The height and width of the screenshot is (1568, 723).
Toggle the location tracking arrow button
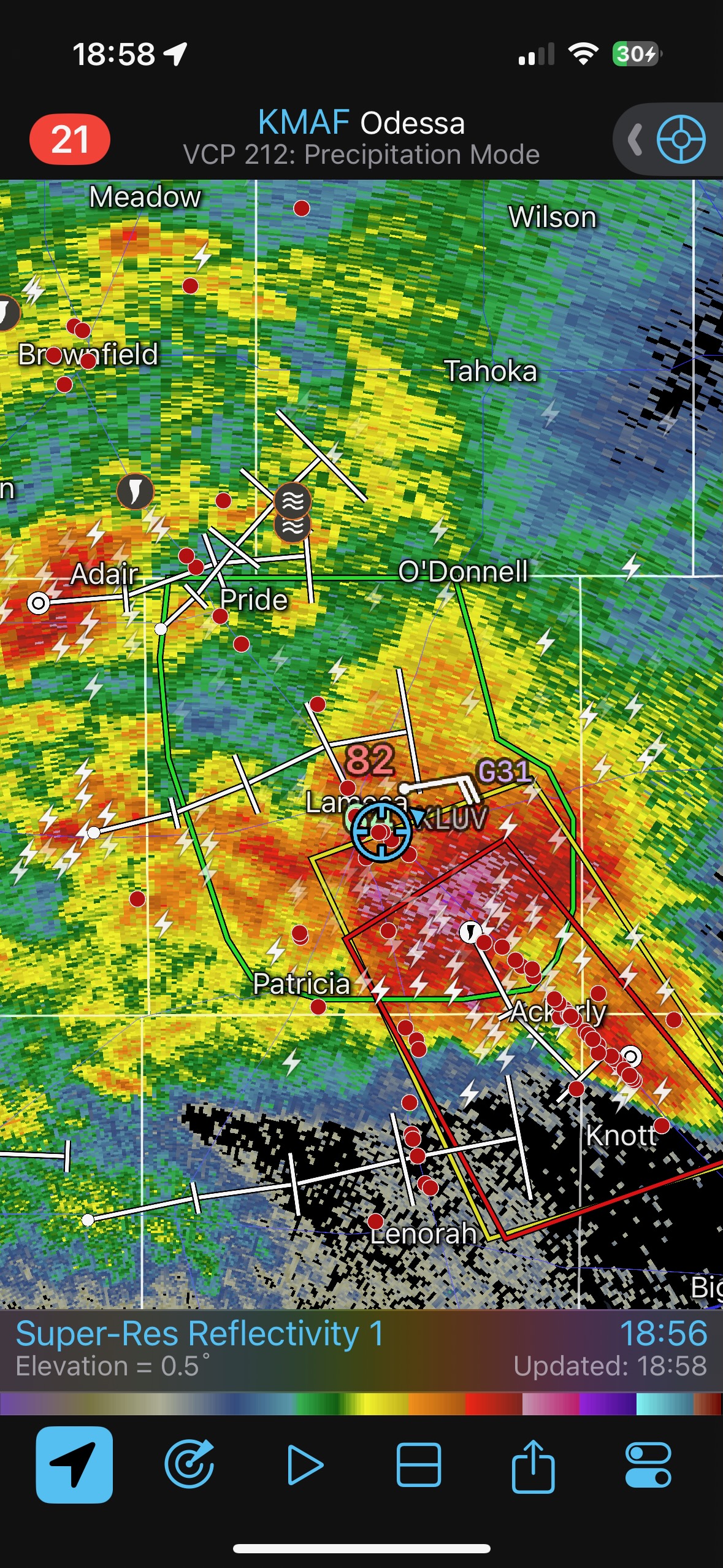pyautogui.click(x=74, y=1464)
